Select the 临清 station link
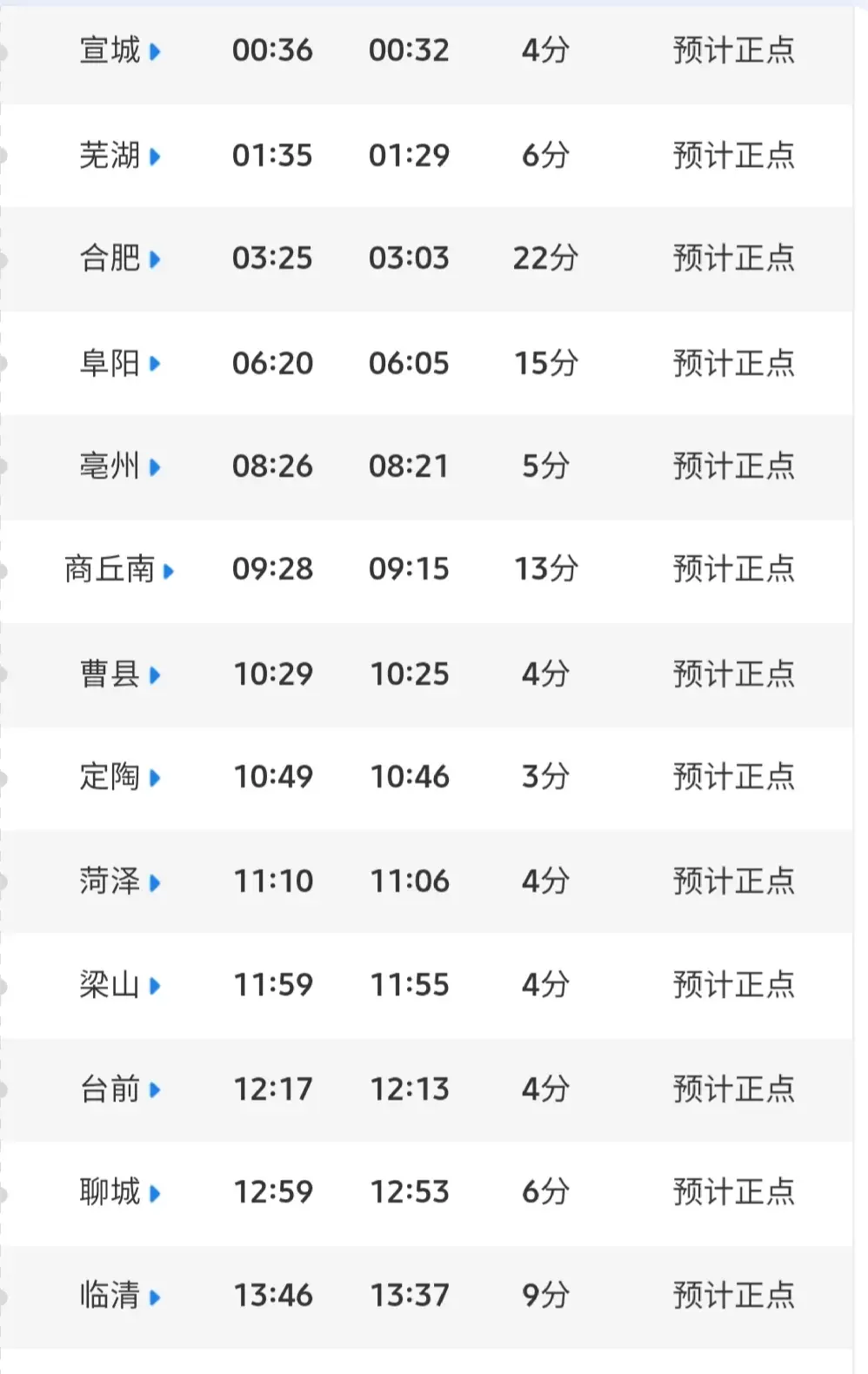 point(119,1296)
